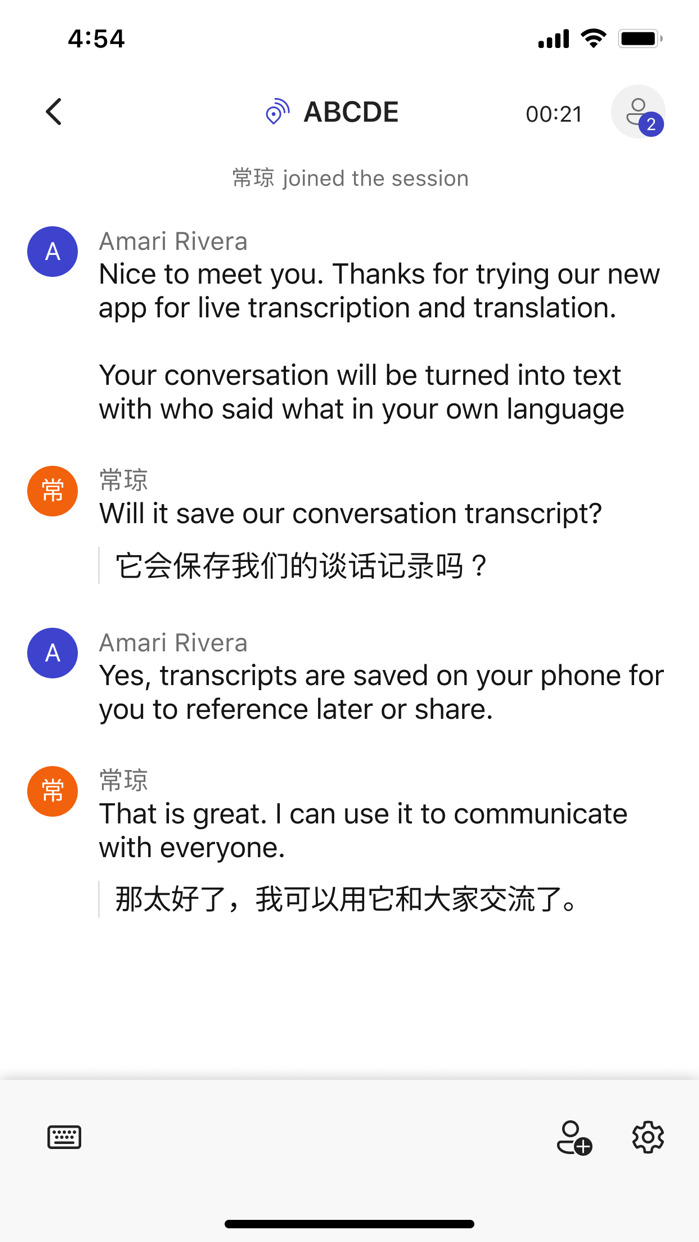Open the settings gear
Viewport: 699px width, 1242px height.
pyautogui.click(x=648, y=1137)
